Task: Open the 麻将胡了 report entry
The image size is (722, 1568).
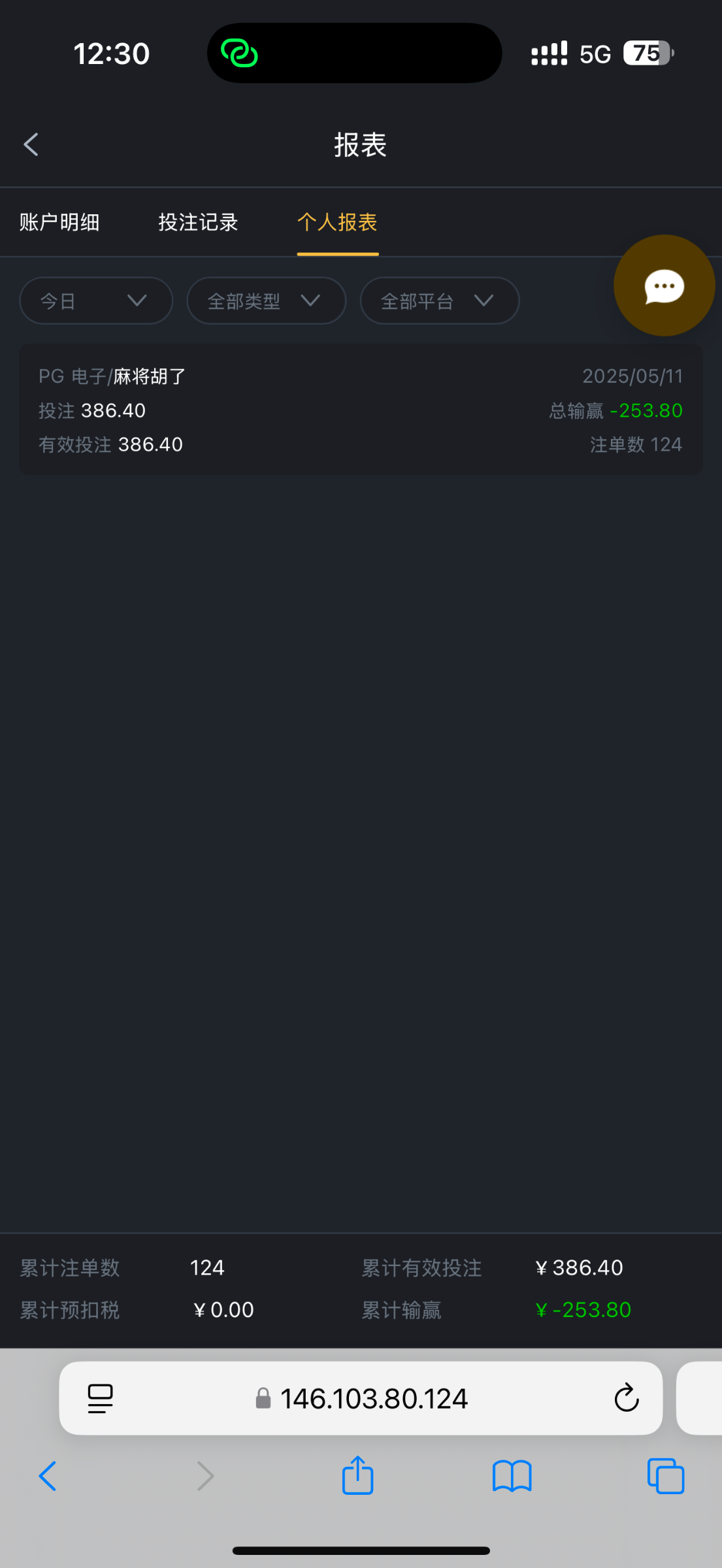Action: click(361, 410)
